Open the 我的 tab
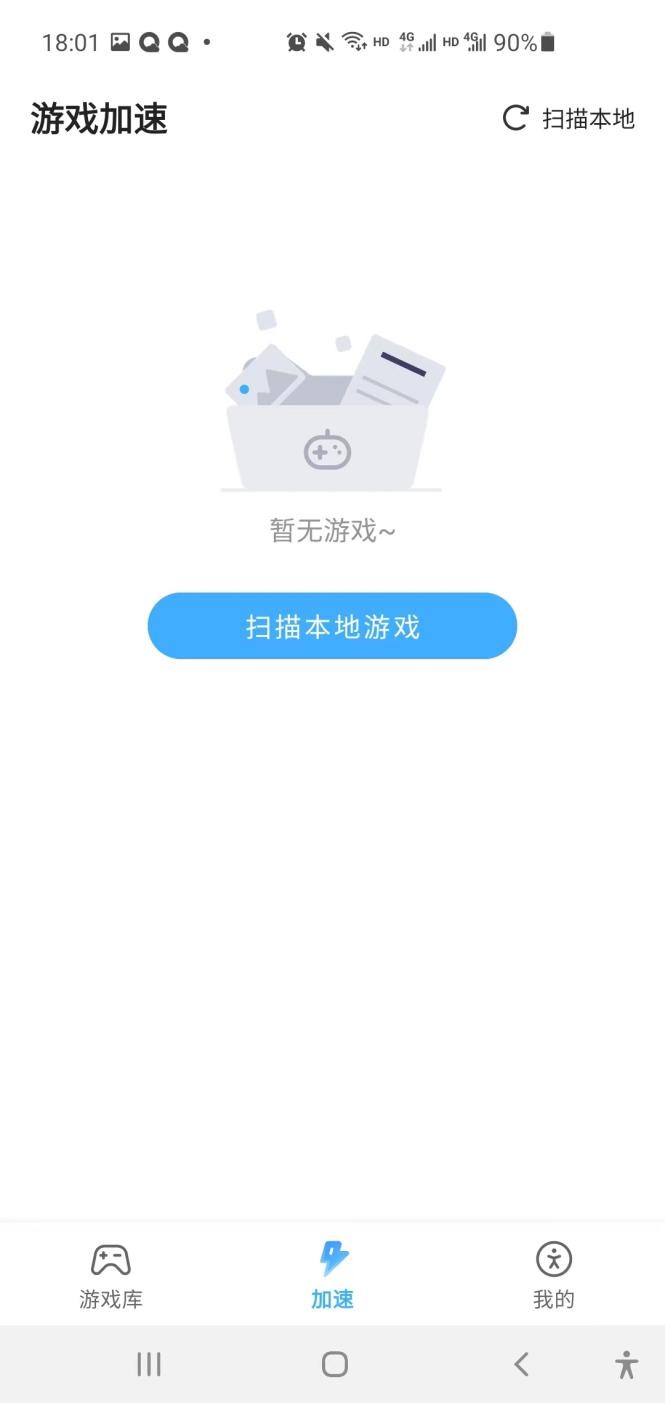665x1403 pixels. (553, 1274)
